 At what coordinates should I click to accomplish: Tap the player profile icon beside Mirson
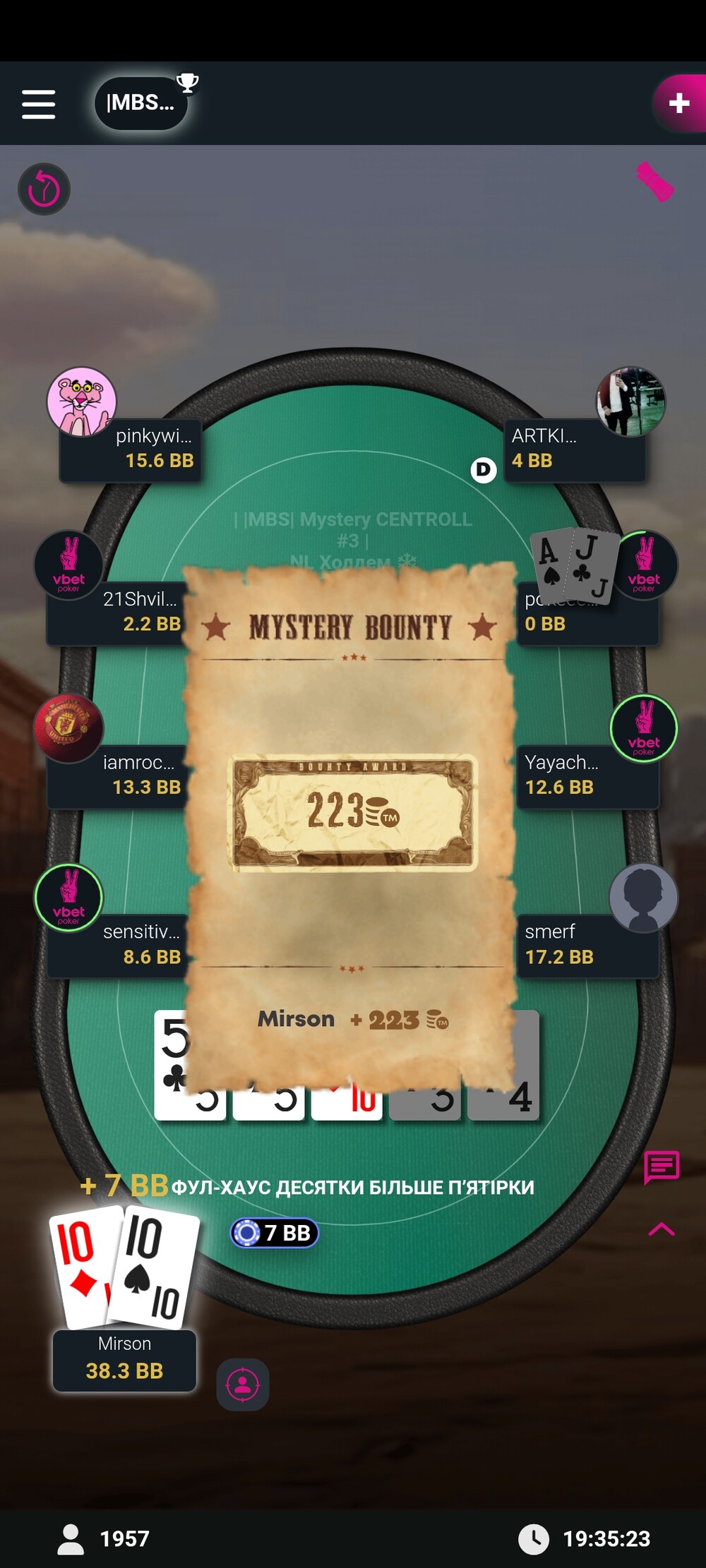[242, 1385]
